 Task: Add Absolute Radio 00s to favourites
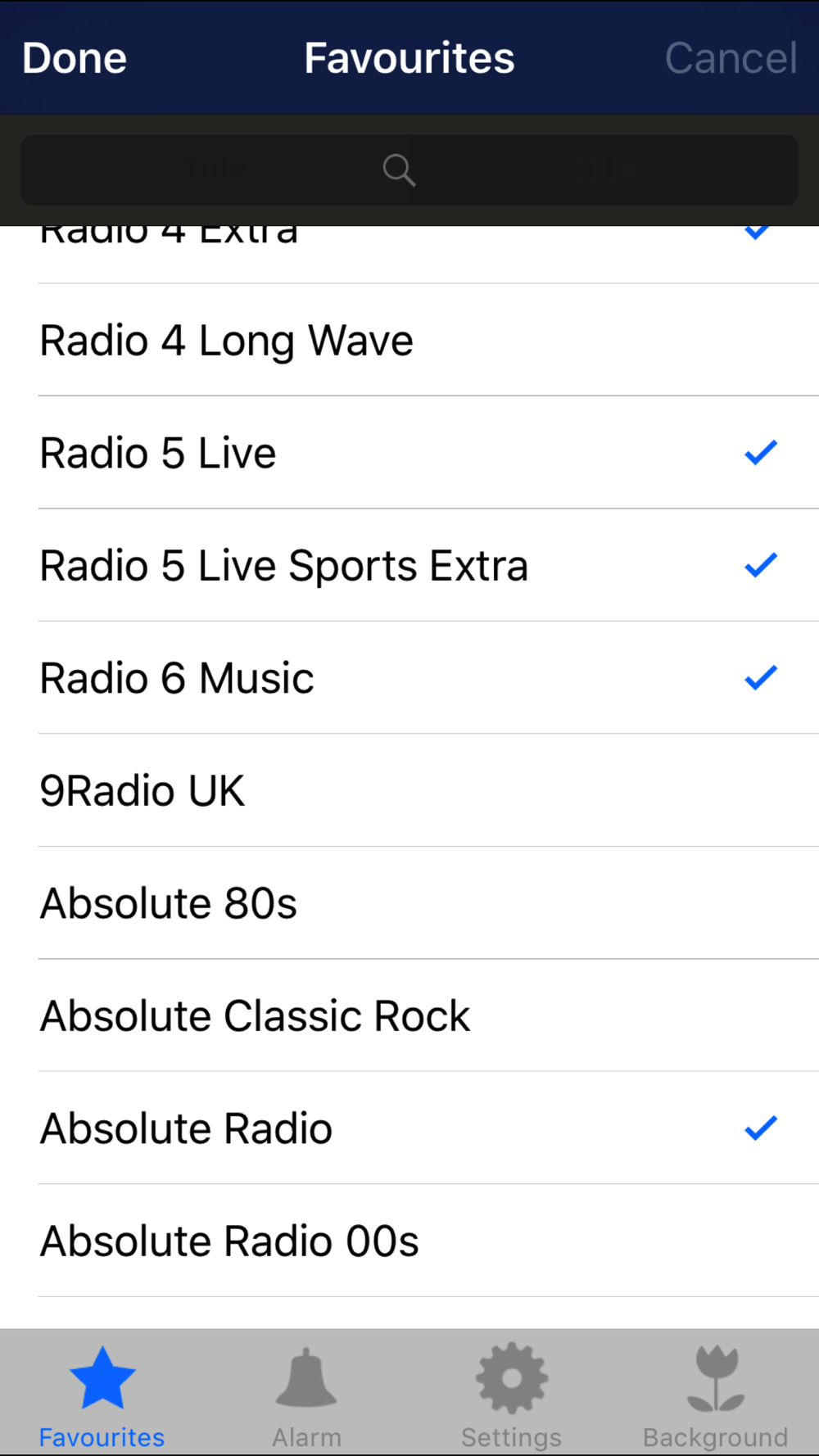[x=409, y=1241]
